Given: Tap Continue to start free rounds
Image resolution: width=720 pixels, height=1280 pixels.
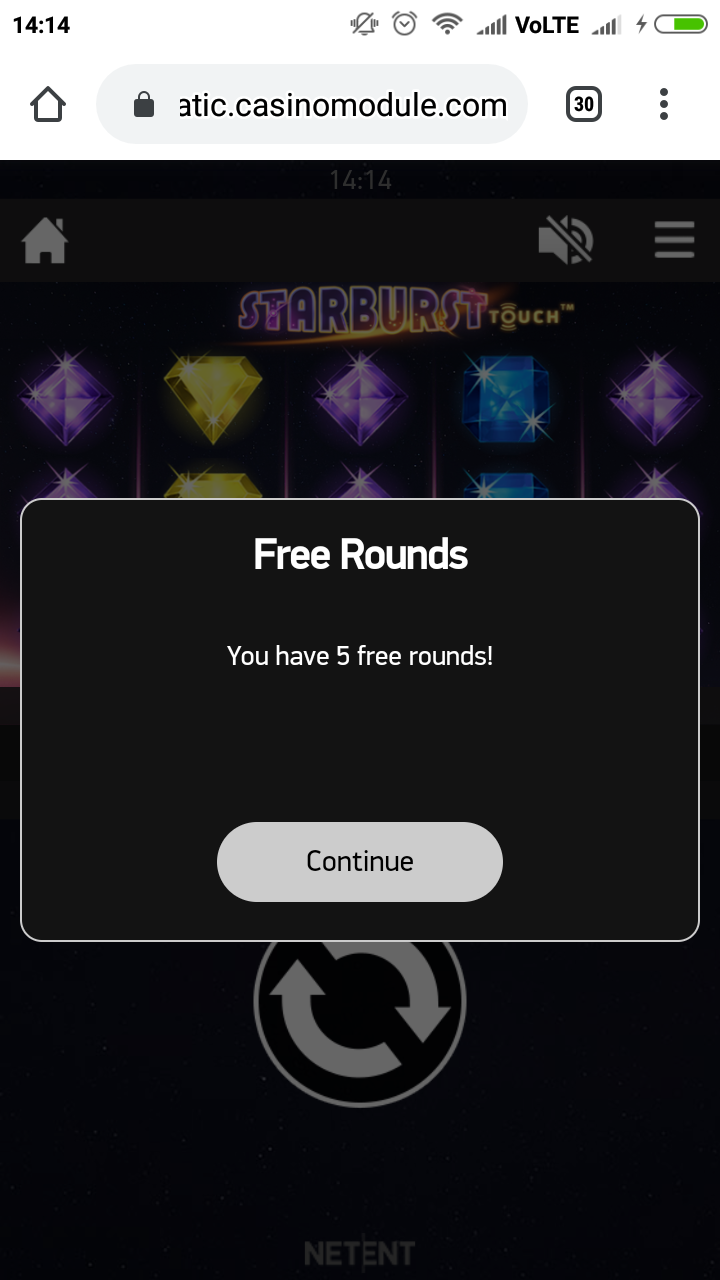Looking at the screenshot, I should [x=359, y=861].
